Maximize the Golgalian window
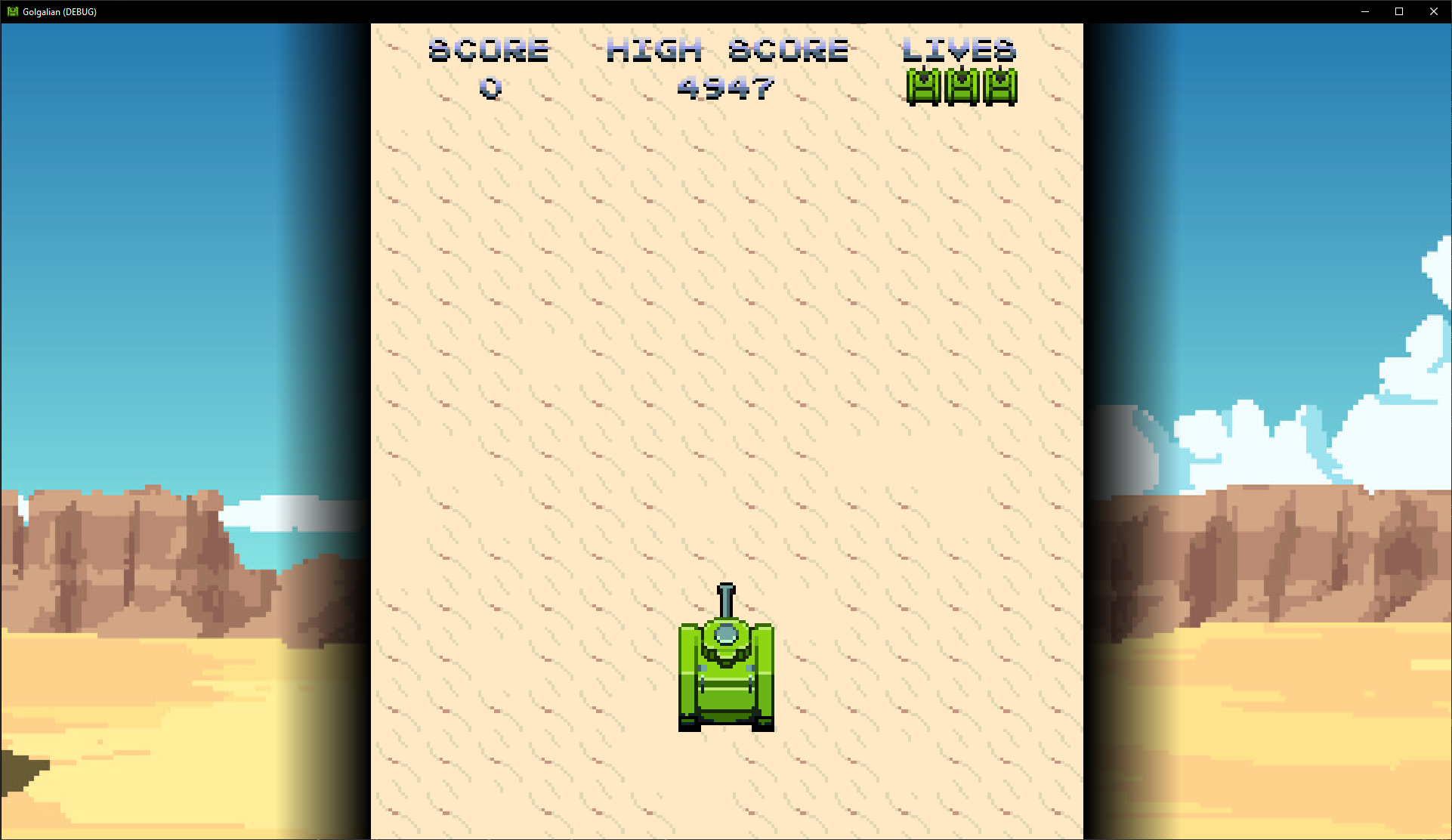 (1398, 11)
